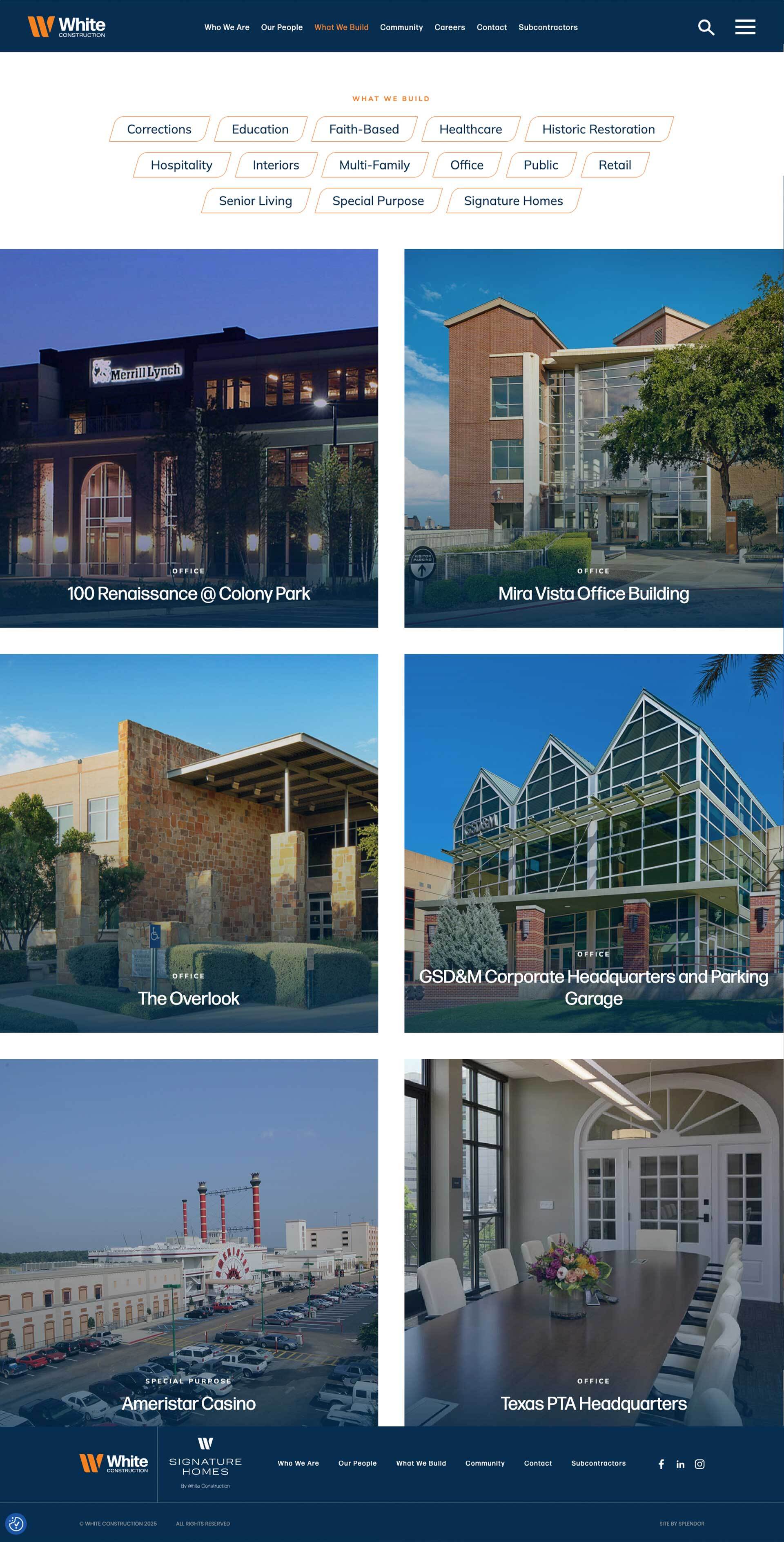Image resolution: width=784 pixels, height=1542 pixels.
Task: Open the Ameristar Casino project
Action: pyautogui.click(x=189, y=1242)
